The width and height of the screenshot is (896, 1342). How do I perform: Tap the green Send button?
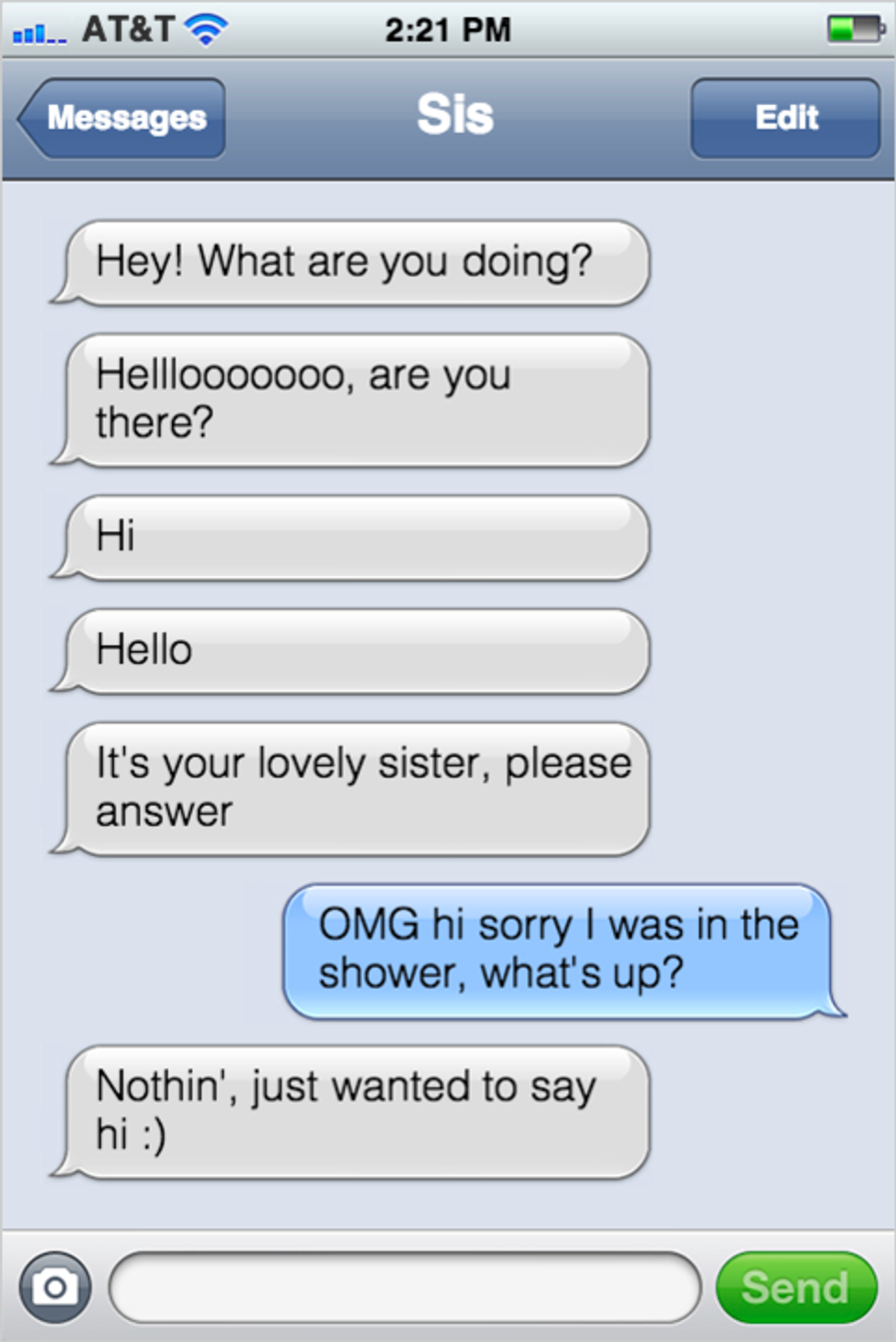[x=795, y=1287]
